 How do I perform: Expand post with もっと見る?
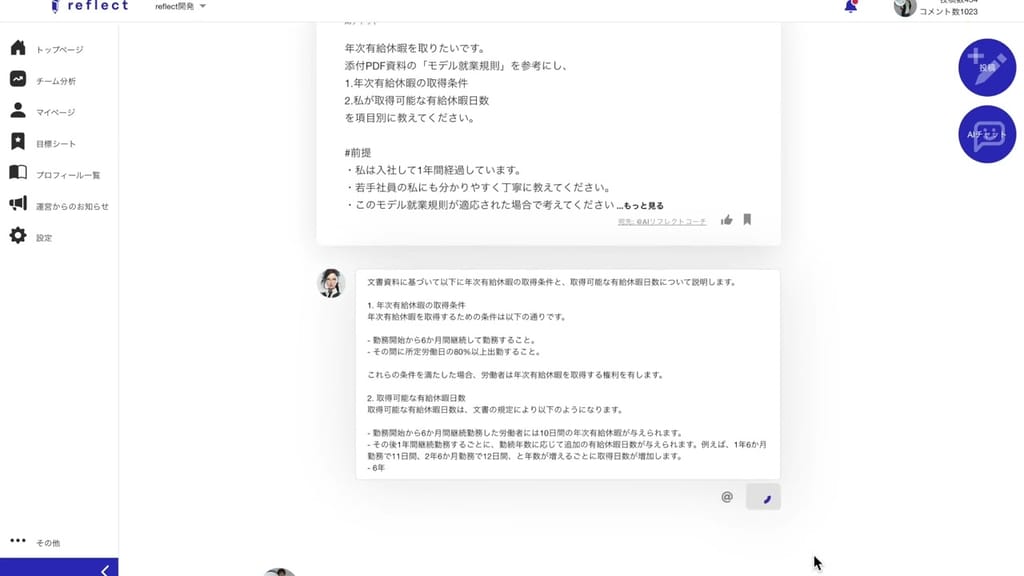(x=640, y=206)
